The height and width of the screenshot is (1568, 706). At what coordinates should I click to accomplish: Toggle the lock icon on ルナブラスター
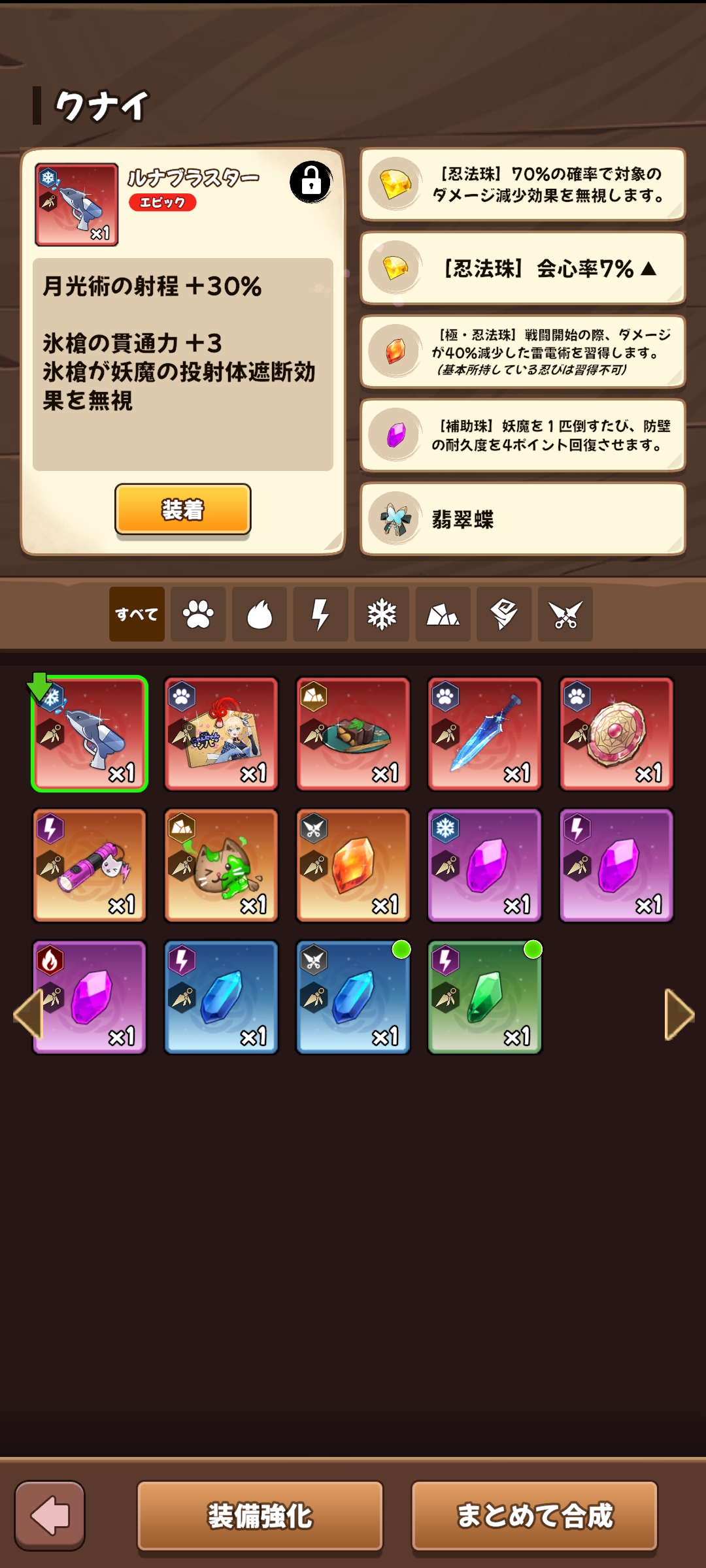point(311,182)
